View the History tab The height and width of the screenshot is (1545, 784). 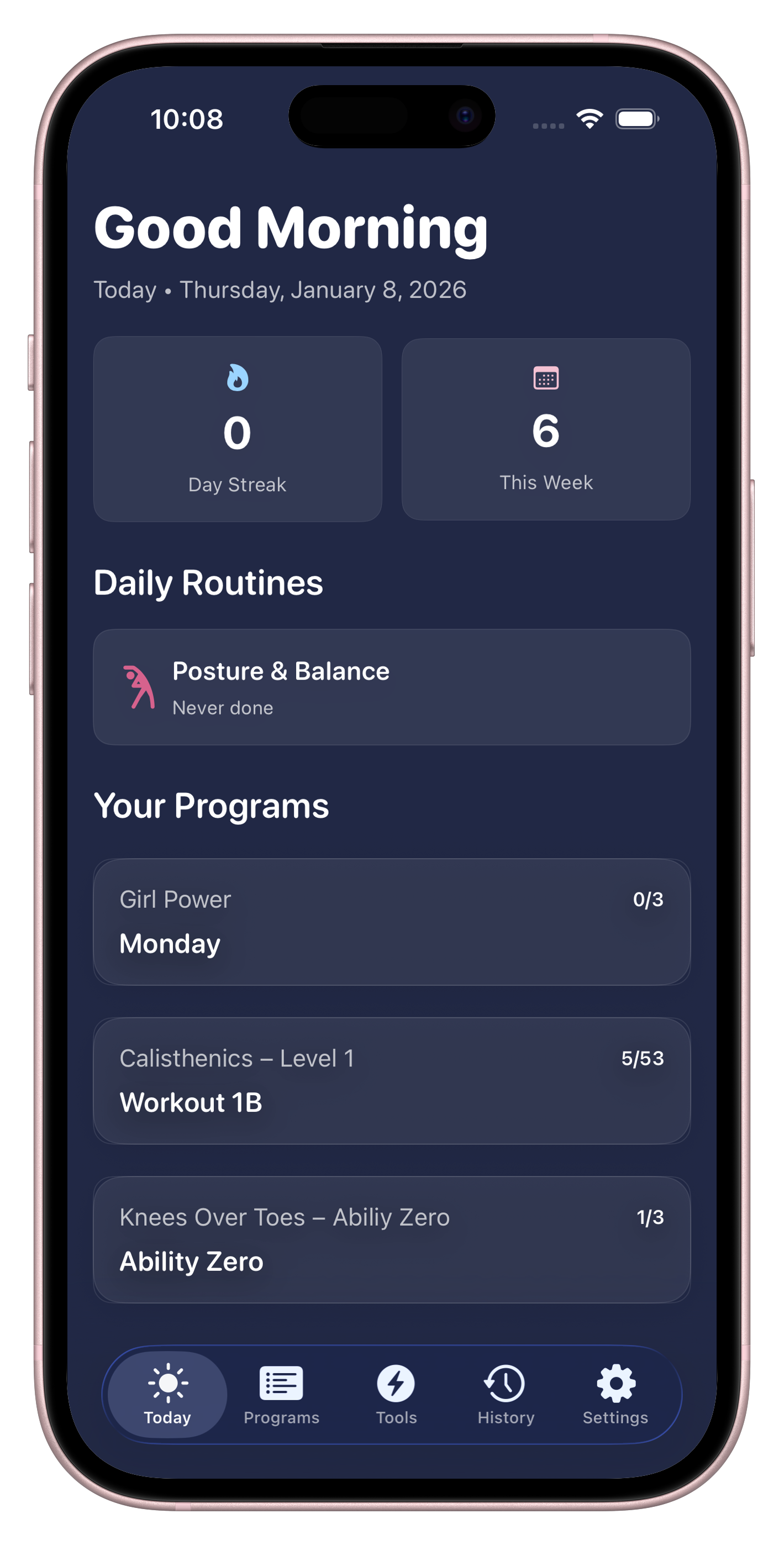[505, 1395]
